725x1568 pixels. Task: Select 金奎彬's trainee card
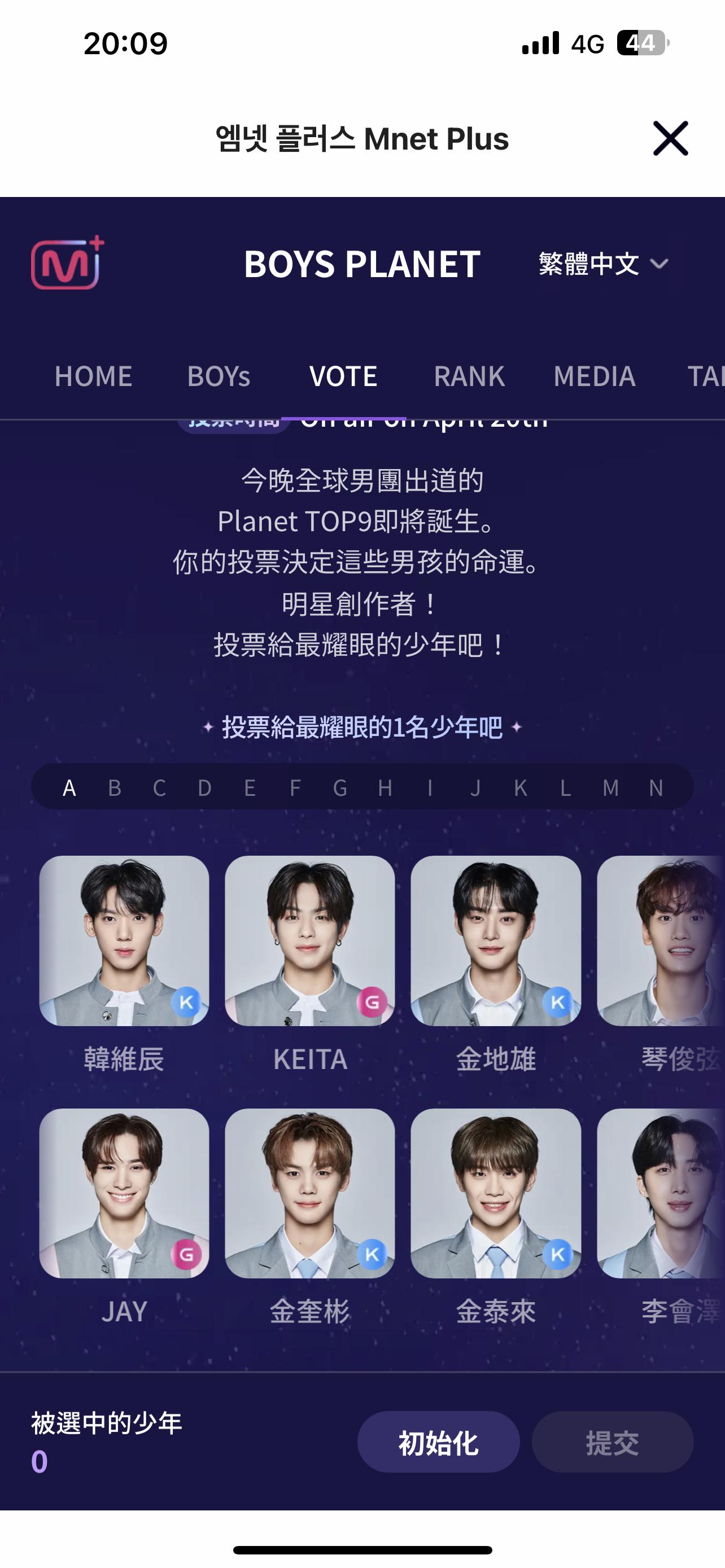pyautogui.click(x=310, y=1193)
